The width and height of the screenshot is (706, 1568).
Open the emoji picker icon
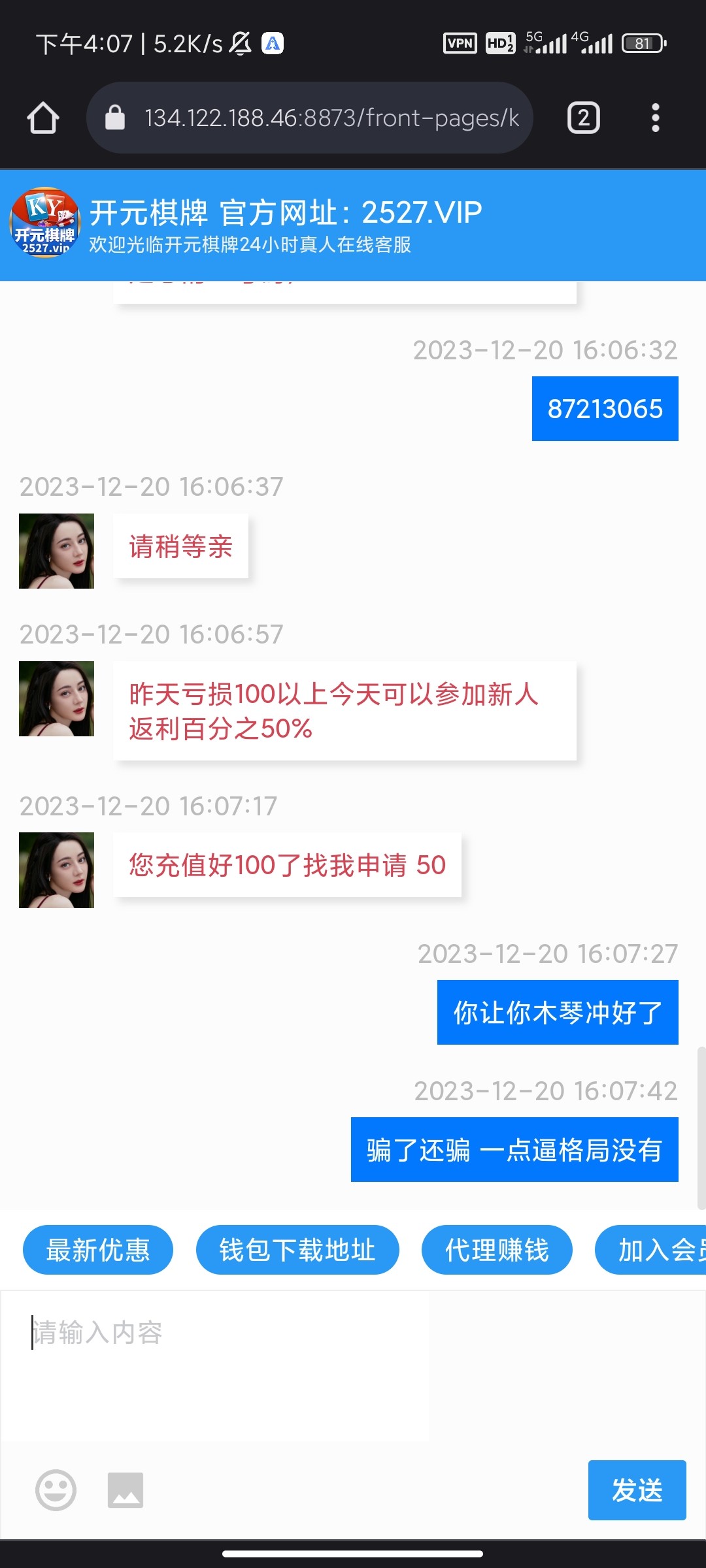[x=55, y=1490]
